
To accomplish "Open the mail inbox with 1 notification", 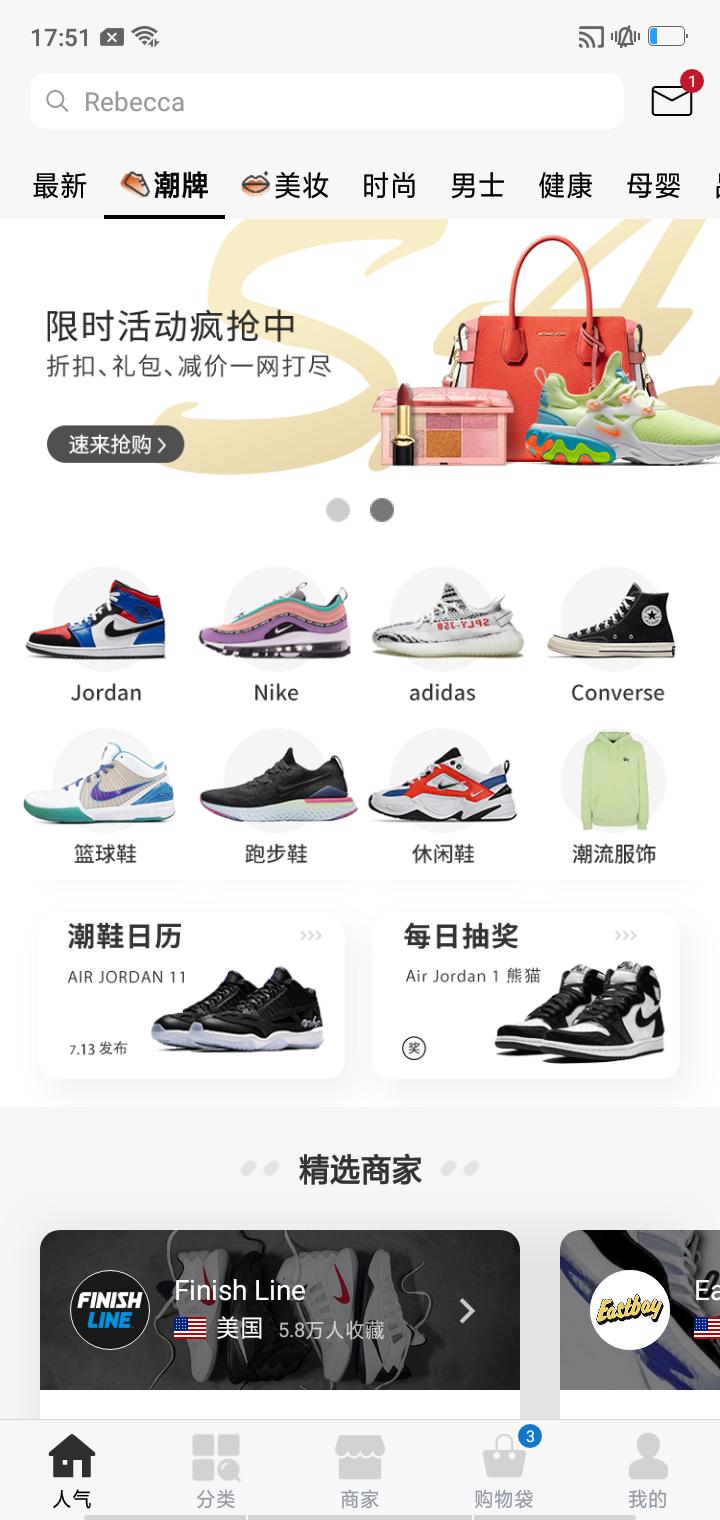I will coord(669,101).
